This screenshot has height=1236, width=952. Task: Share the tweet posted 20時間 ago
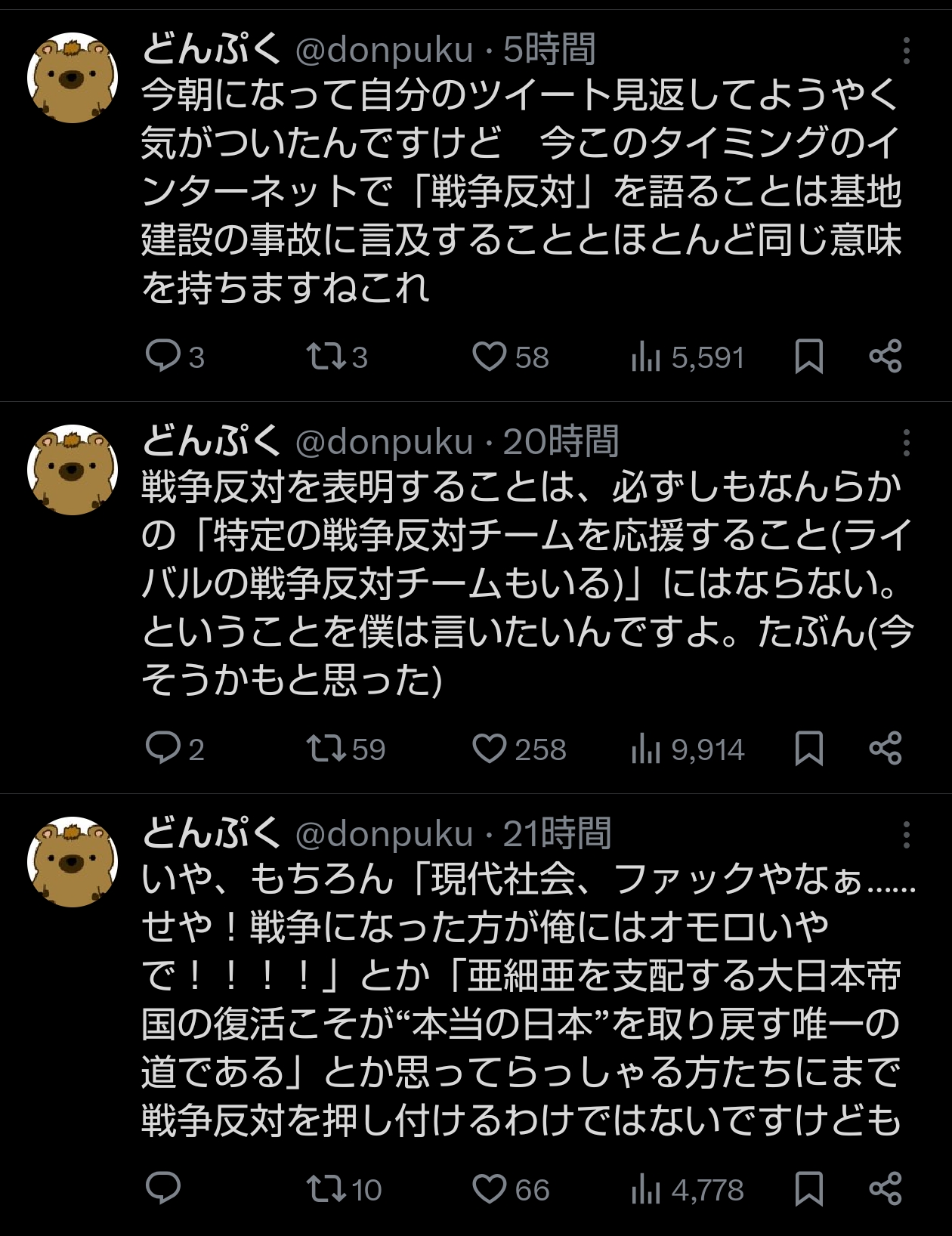[x=886, y=749]
